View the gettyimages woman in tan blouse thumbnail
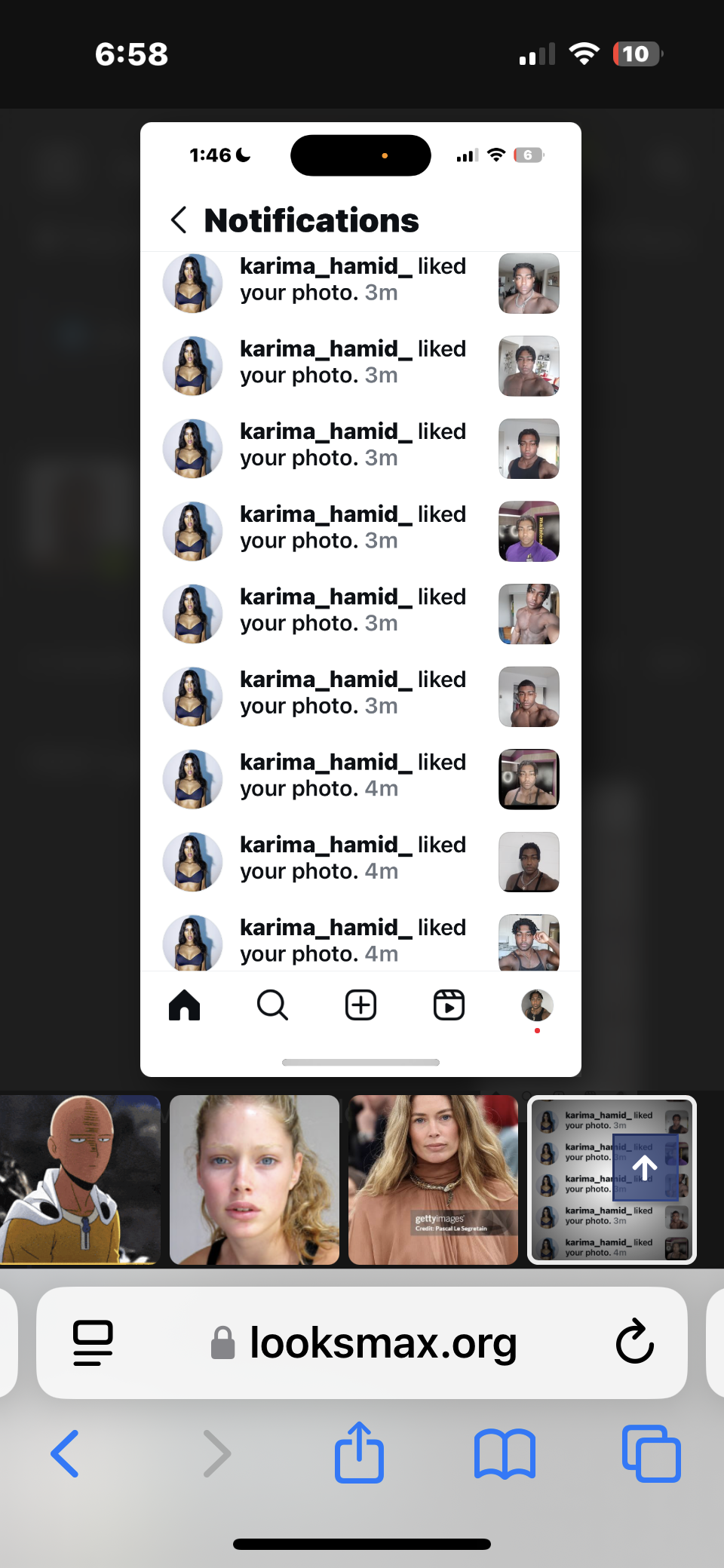 coord(433,1180)
